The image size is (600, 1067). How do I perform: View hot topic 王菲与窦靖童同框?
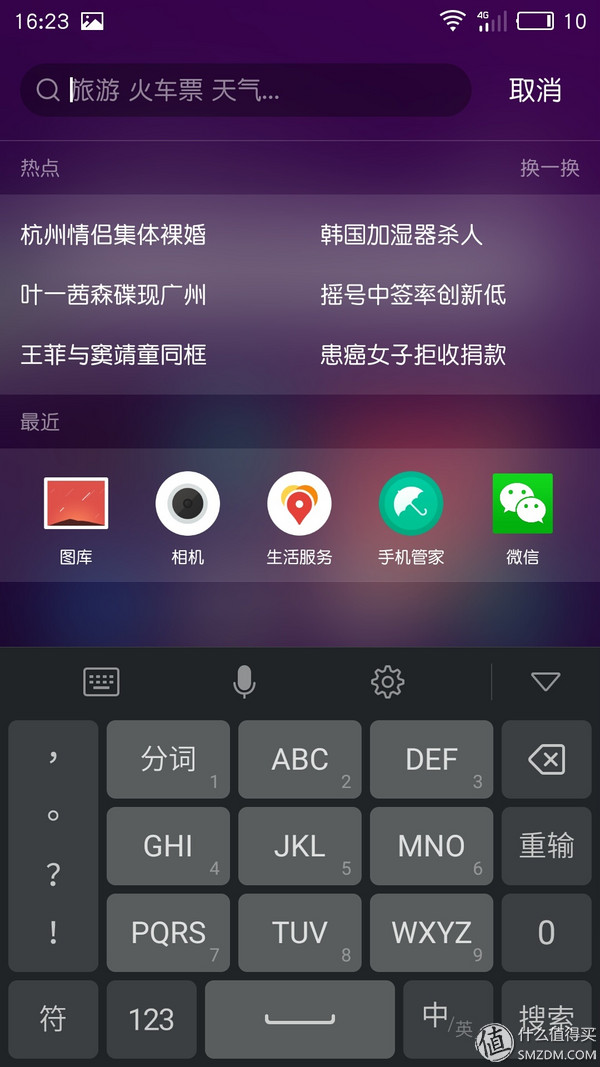click(113, 354)
